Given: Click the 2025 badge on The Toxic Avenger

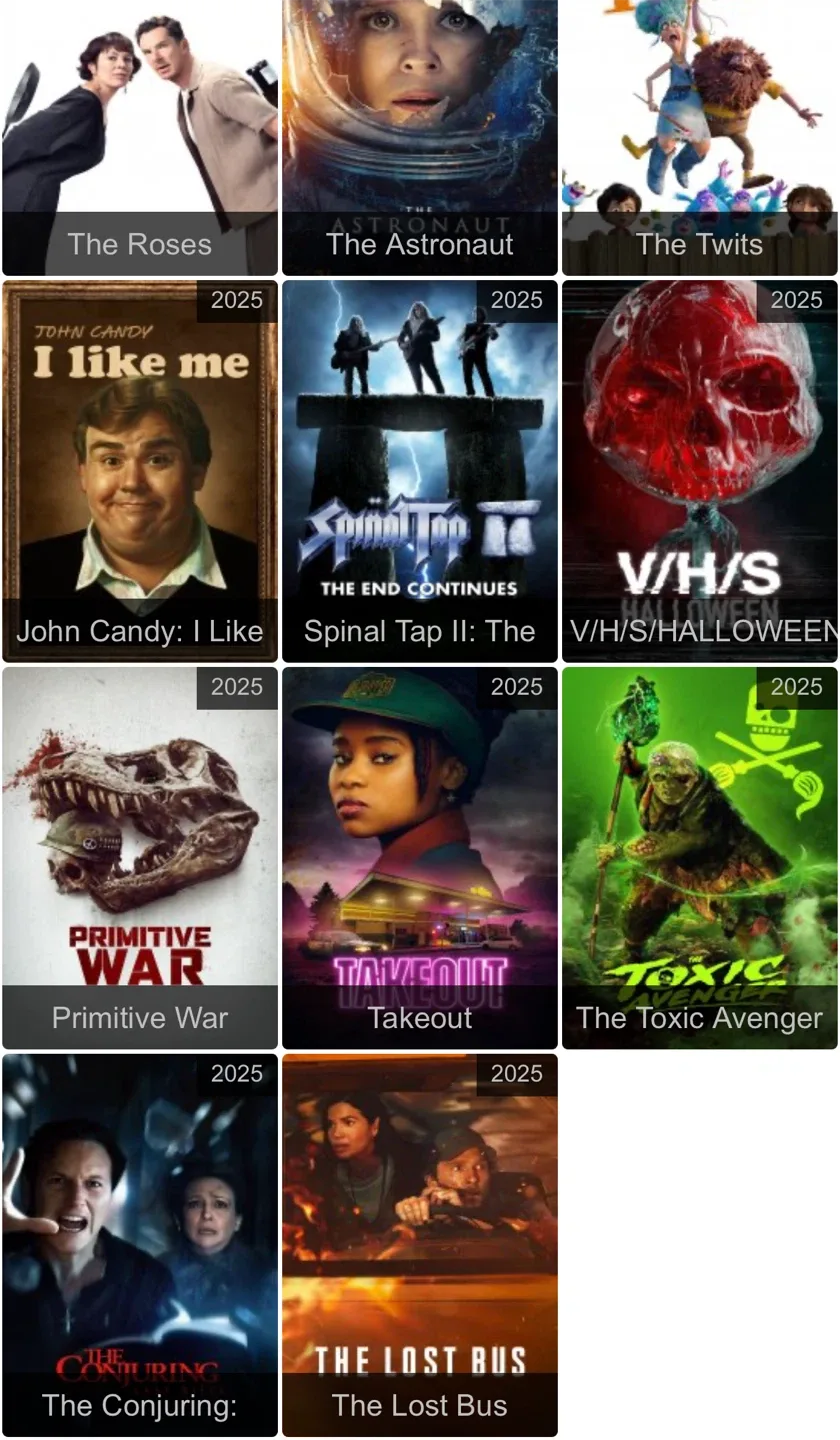Looking at the screenshot, I should pyautogui.click(x=799, y=686).
